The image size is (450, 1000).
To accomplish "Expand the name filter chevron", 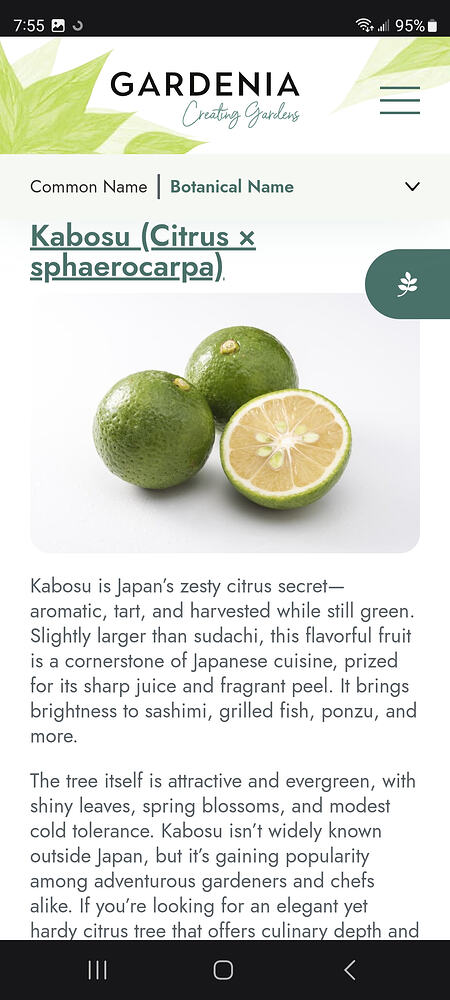I will coord(412,187).
